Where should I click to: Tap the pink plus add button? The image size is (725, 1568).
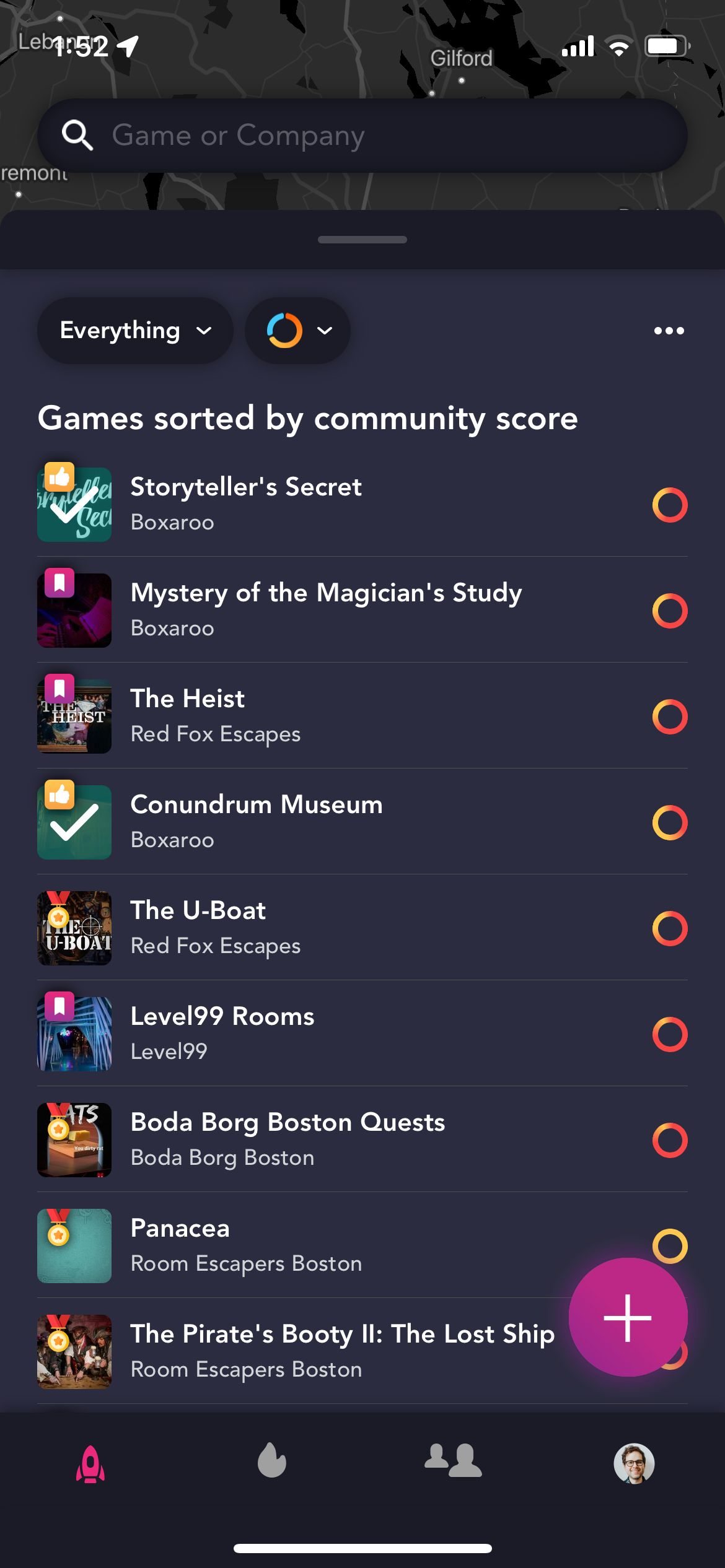[x=628, y=1317]
